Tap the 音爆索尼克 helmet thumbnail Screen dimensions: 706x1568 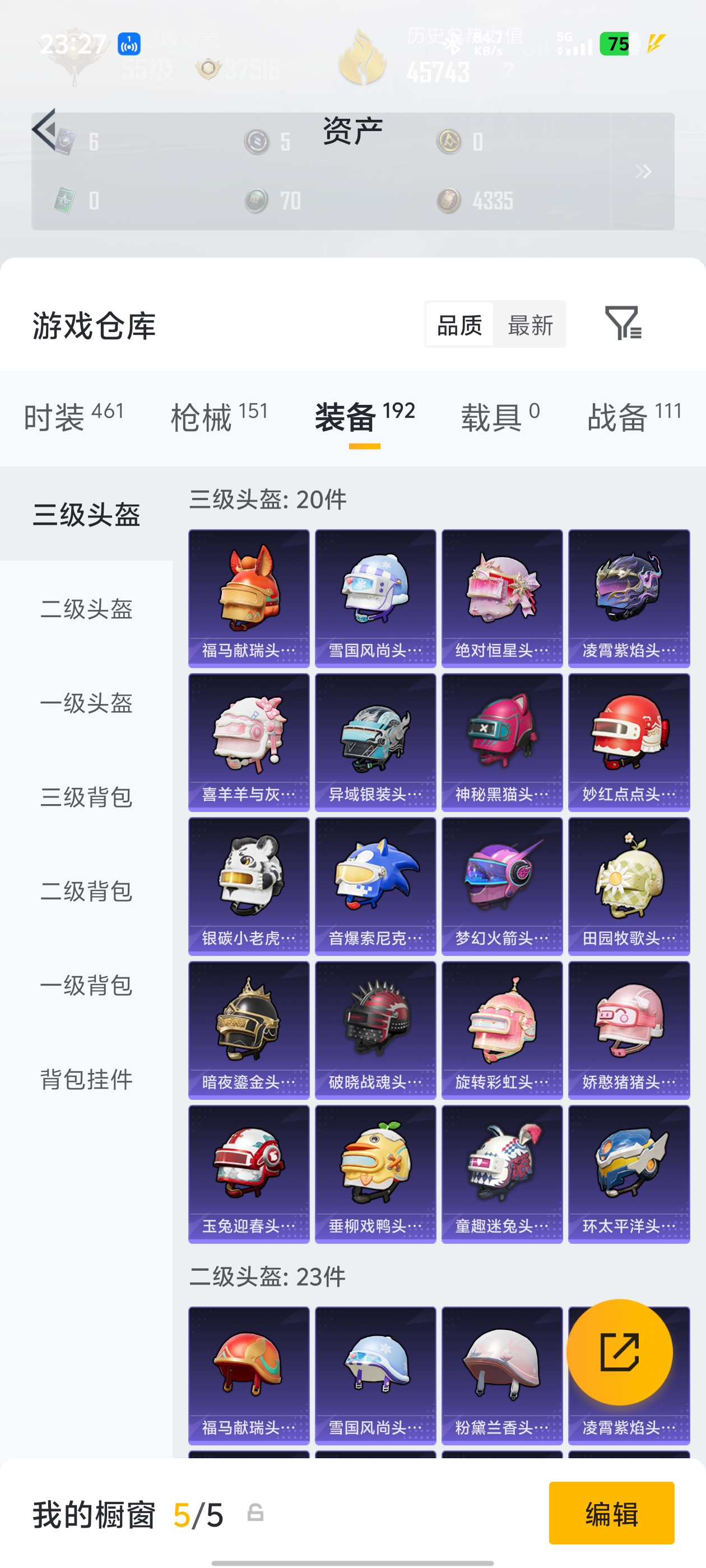[375, 886]
